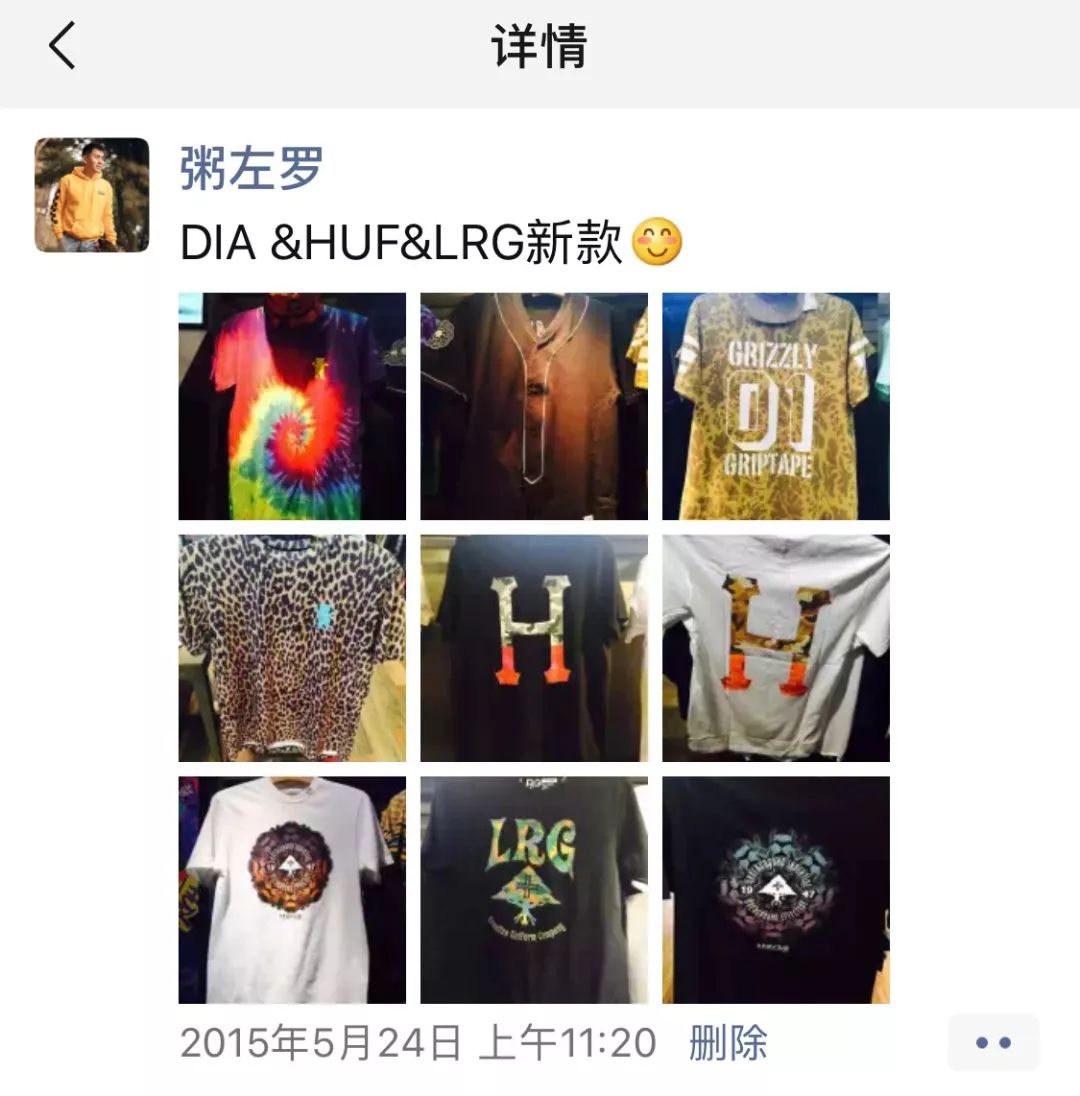Screen dimensions: 1080x1096
Task: Open the comment menu via the two-dot icon
Action: 993,1042
